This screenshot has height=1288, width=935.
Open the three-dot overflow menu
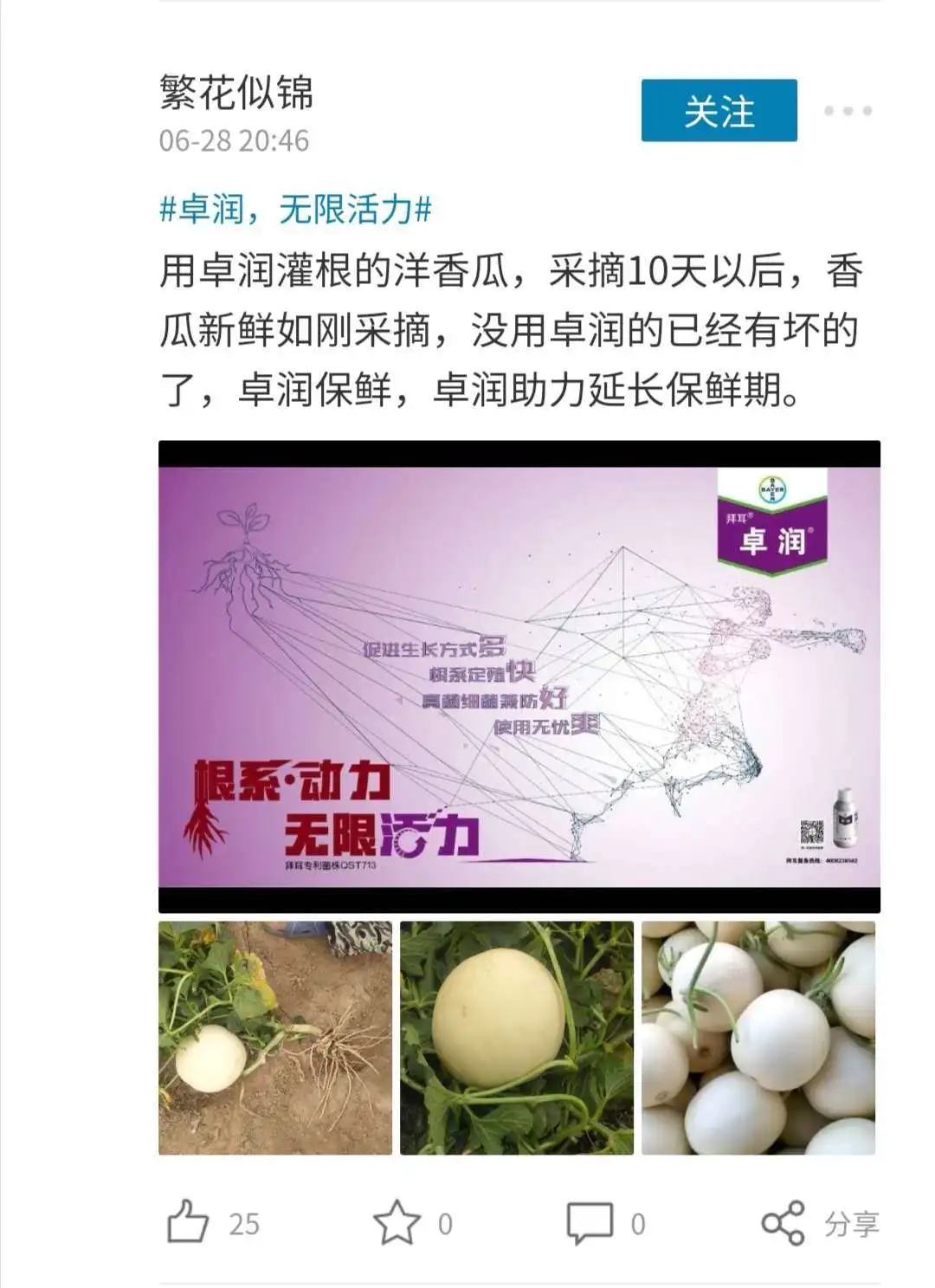click(848, 111)
